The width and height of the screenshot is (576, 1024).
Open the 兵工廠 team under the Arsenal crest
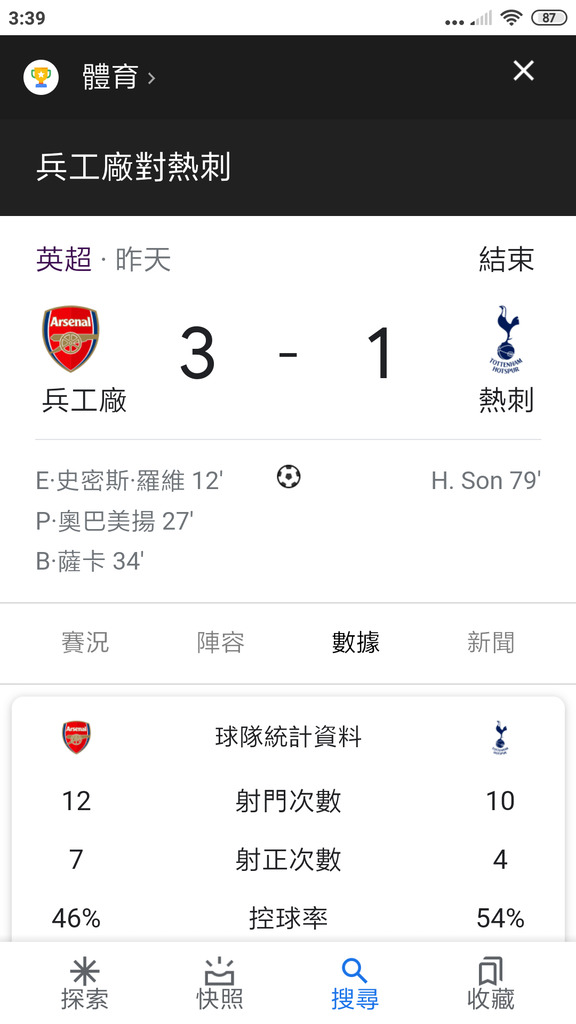click(x=84, y=400)
